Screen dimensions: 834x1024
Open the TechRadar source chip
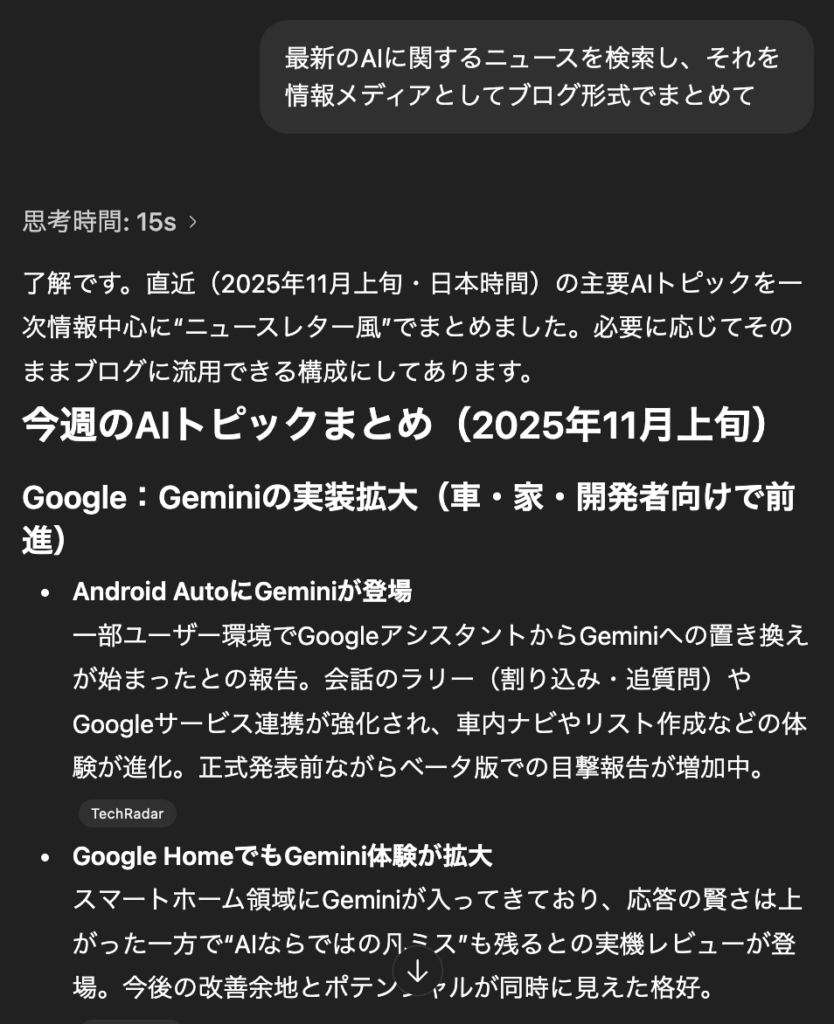[x=128, y=813]
